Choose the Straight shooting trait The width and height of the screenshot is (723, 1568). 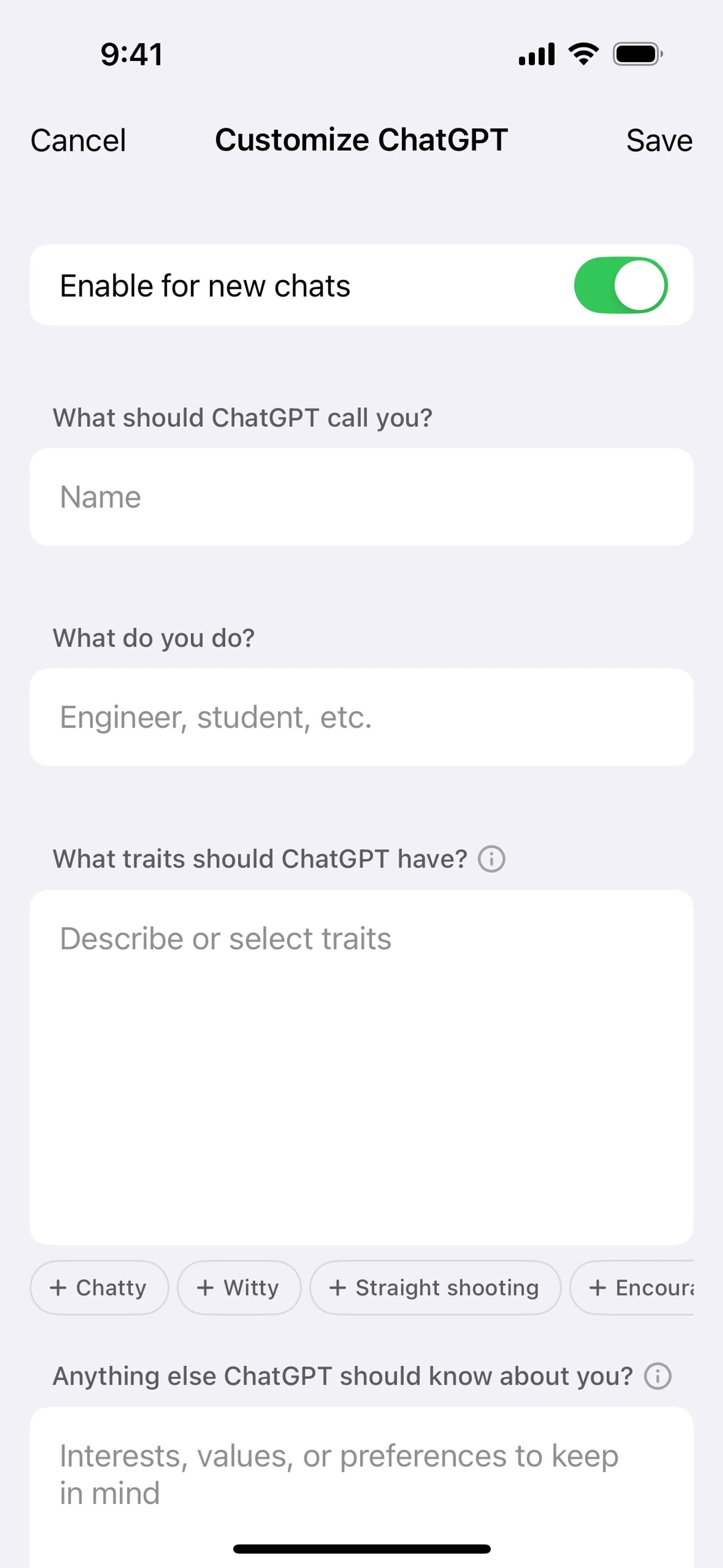(x=435, y=1287)
